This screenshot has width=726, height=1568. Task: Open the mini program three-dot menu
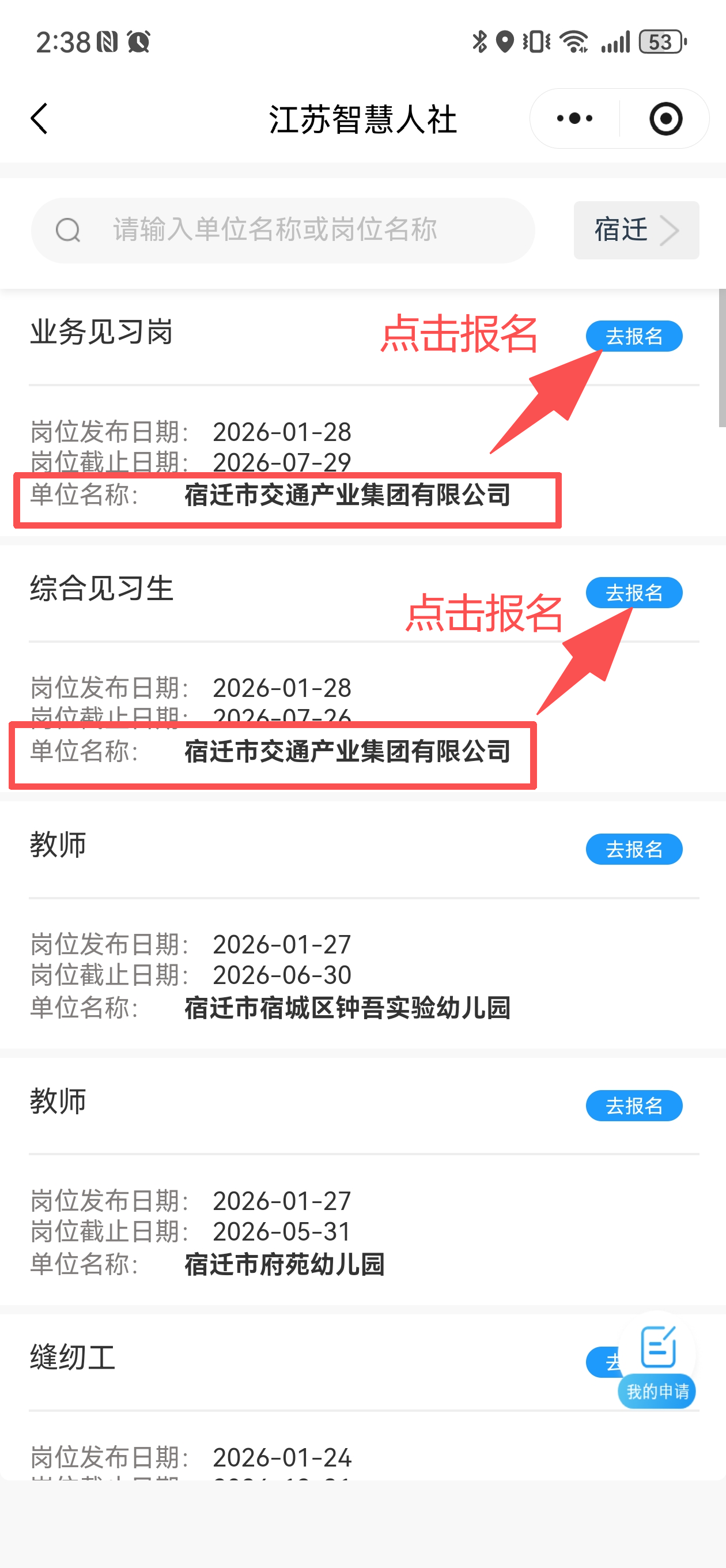click(x=574, y=118)
